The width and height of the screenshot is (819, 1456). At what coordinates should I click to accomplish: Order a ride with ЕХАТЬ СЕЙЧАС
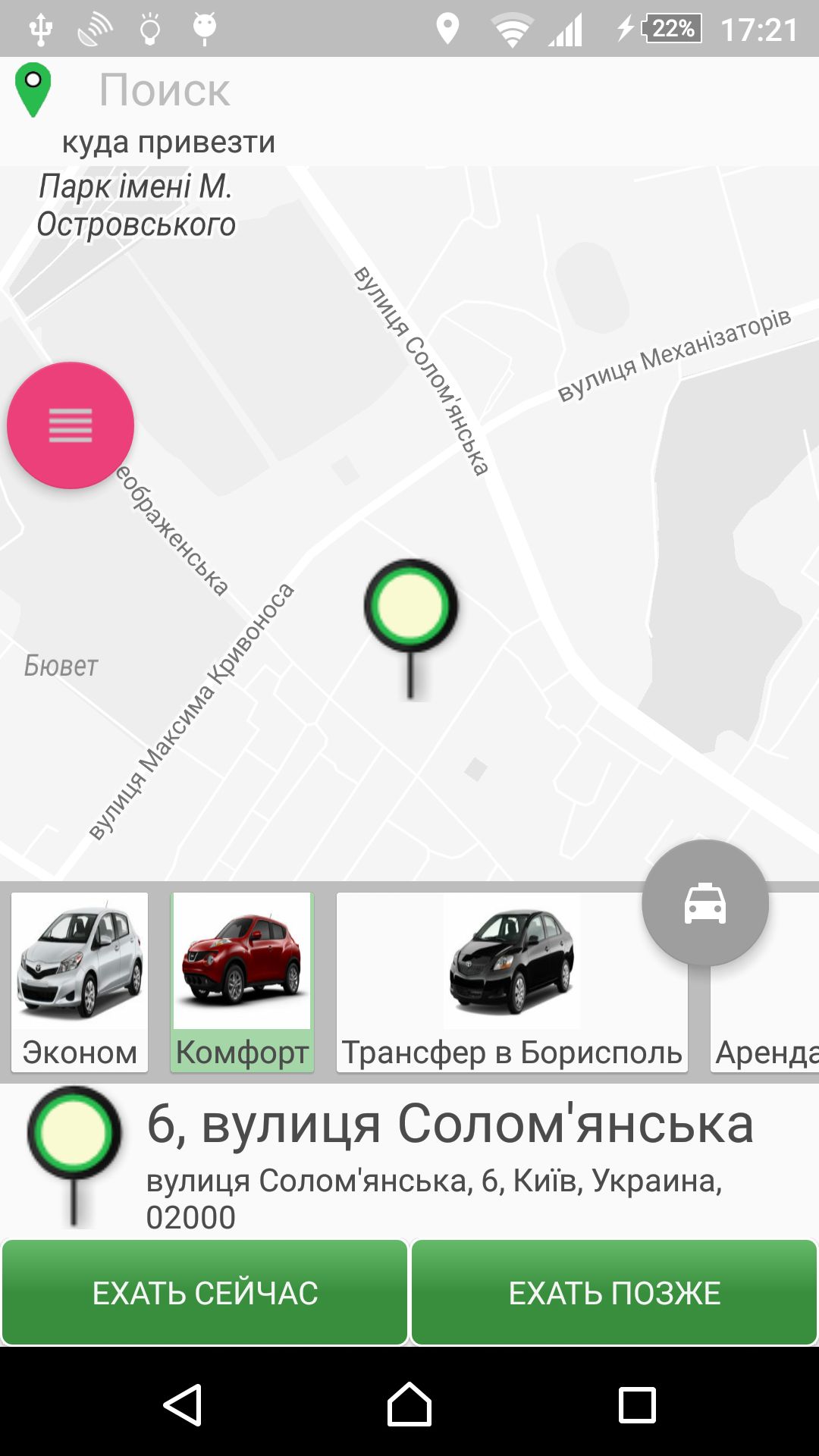tap(205, 1293)
